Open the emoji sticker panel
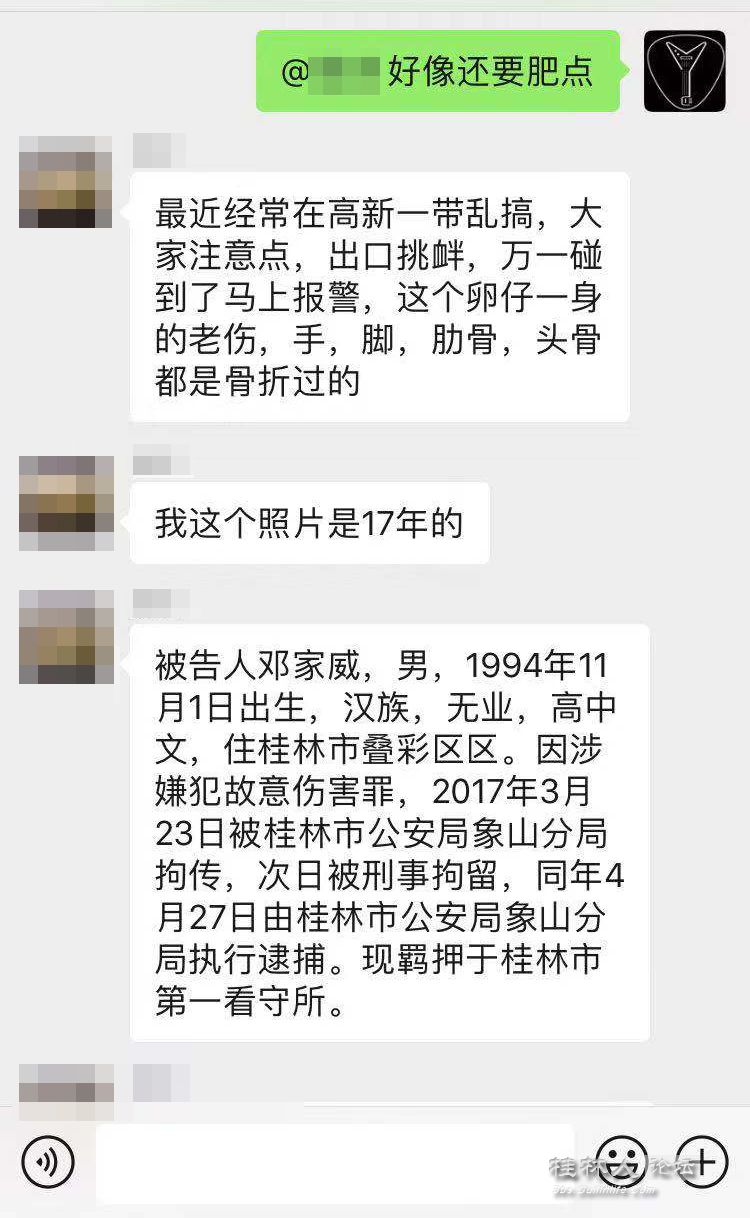This screenshot has height=1218, width=750. [621, 1163]
